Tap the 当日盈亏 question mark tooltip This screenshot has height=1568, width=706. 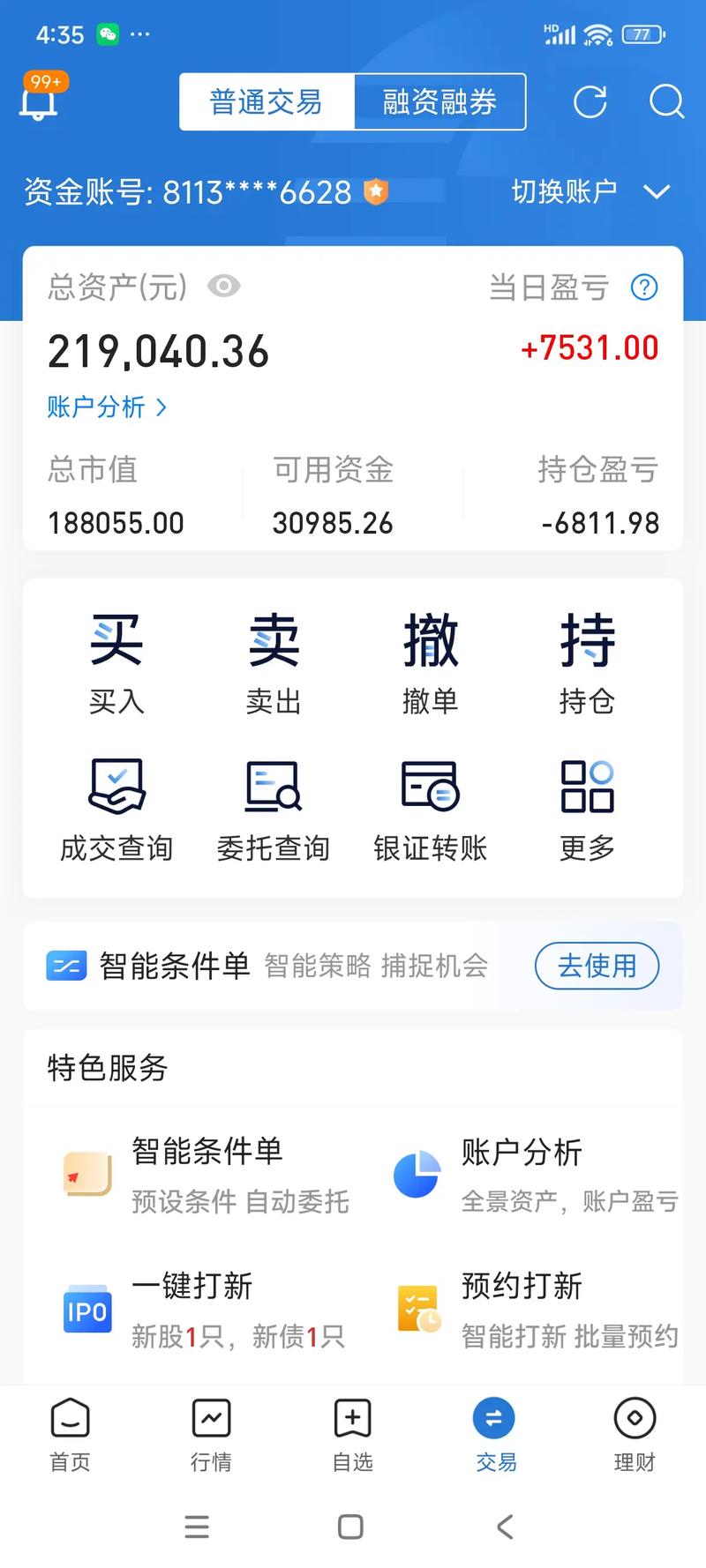(644, 287)
